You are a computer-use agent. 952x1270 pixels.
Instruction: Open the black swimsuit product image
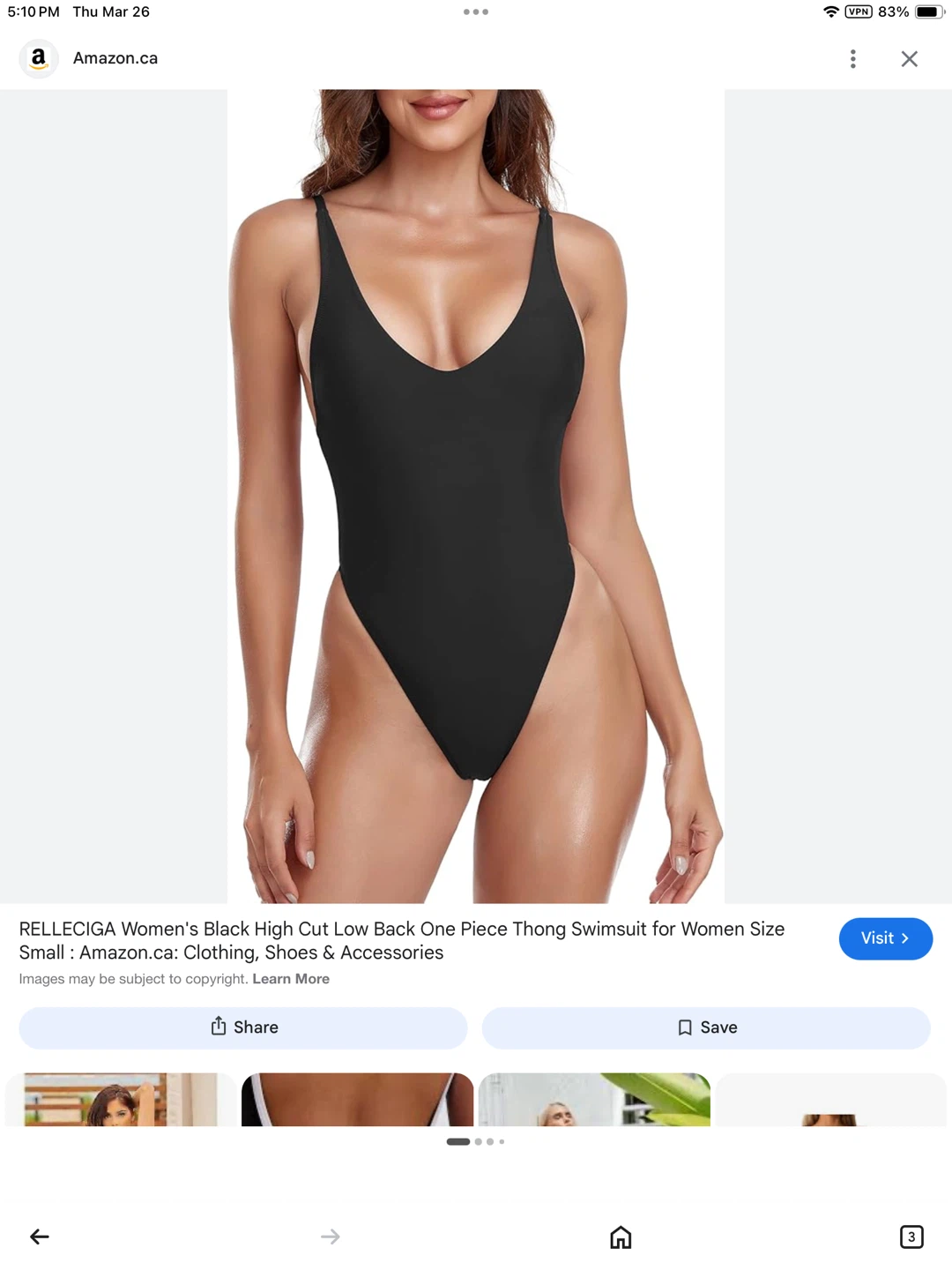tap(476, 496)
